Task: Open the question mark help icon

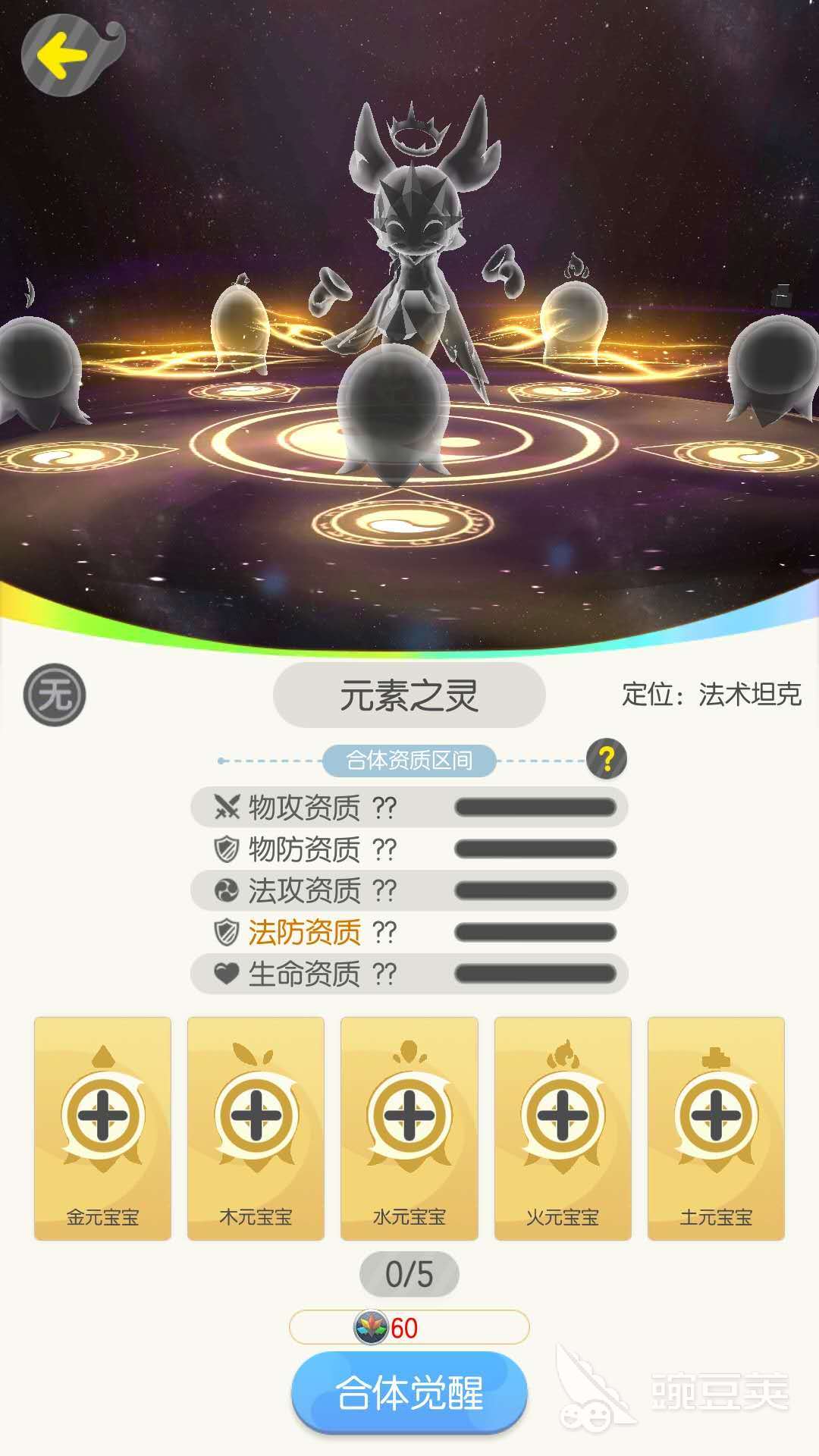Action: 607,759
